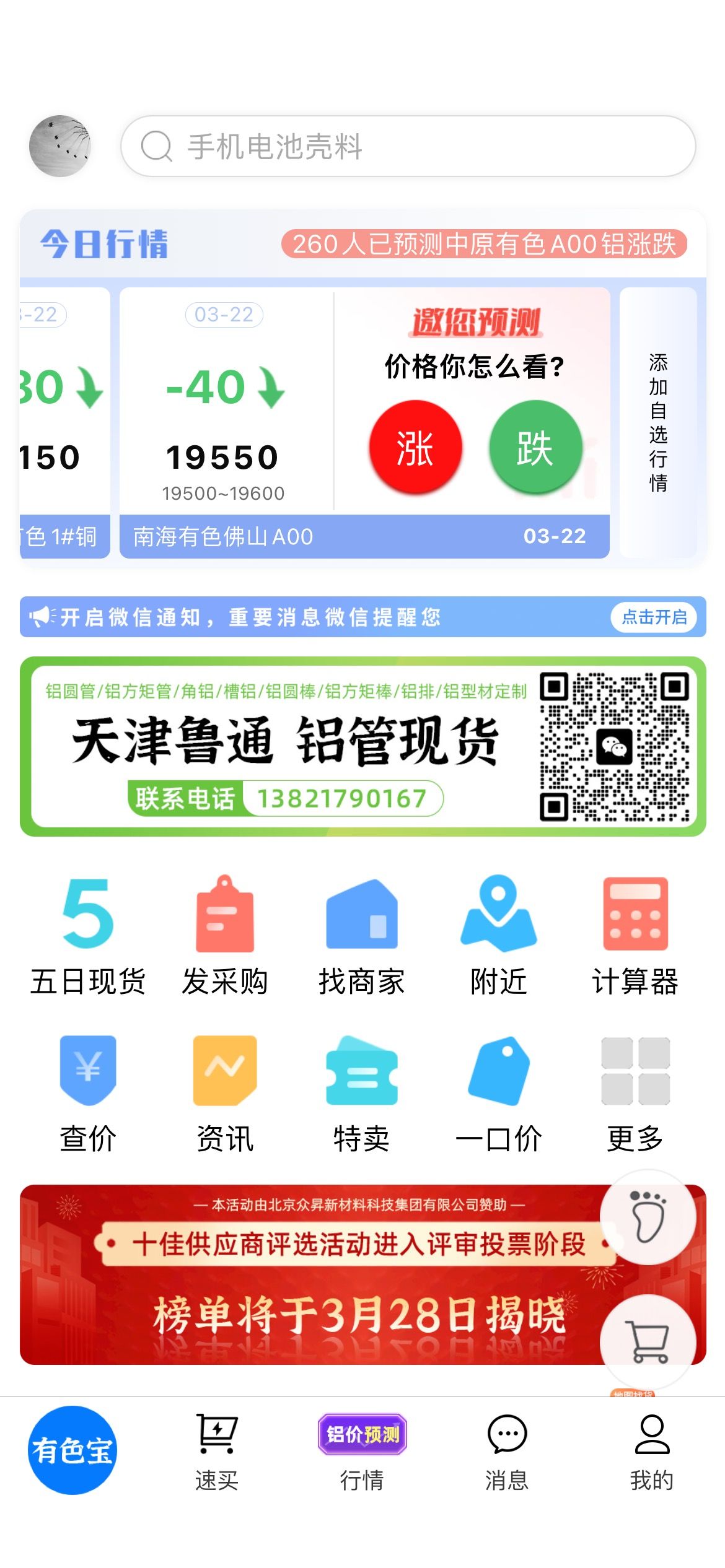Open the floating footprint icon
Image resolution: width=725 pixels, height=1568 pixels.
tap(648, 1217)
